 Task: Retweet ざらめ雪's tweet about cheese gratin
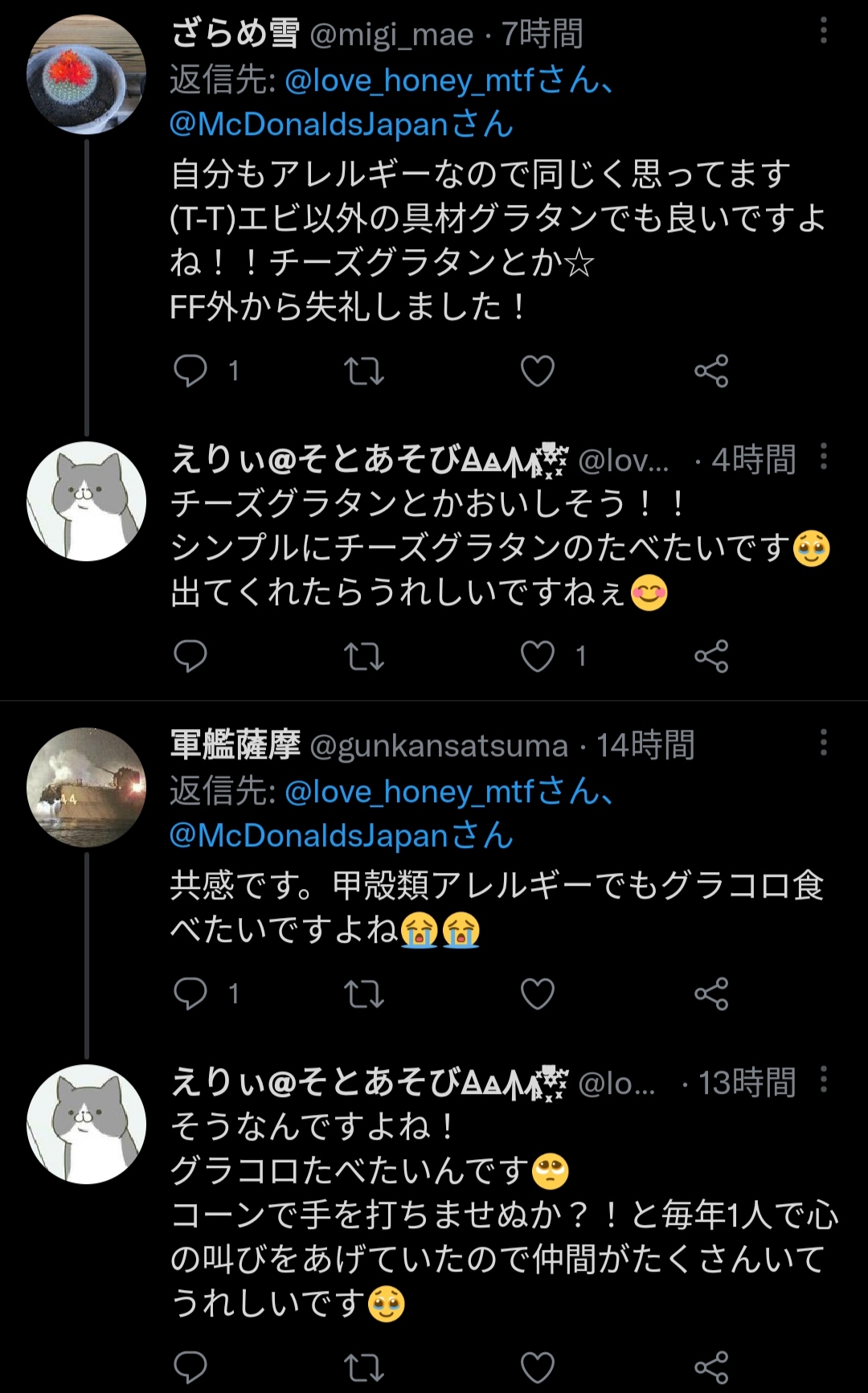point(364,371)
